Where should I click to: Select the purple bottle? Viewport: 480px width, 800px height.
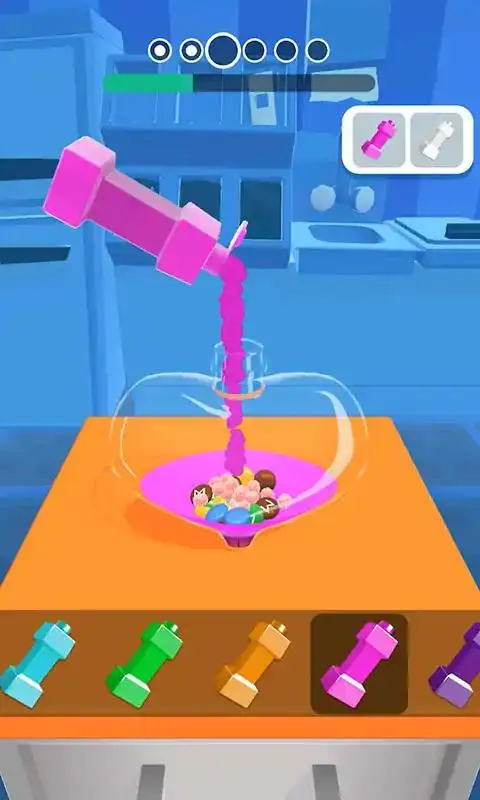pyautogui.click(x=455, y=664)
